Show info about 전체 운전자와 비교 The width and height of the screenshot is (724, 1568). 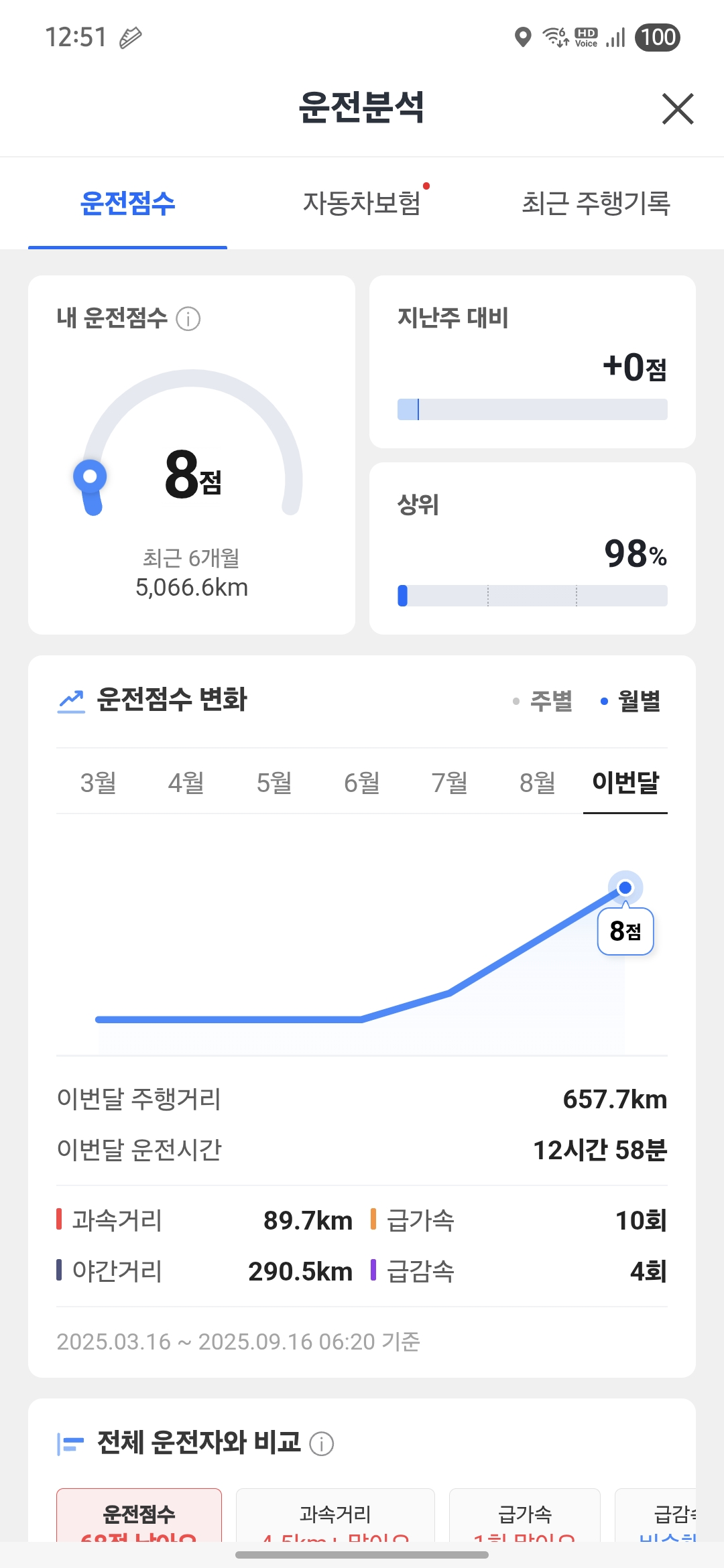(x=322, y=1443)
